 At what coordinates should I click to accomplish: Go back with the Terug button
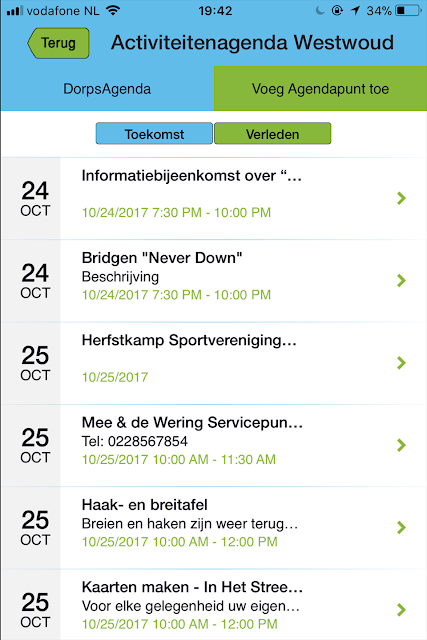tap(58, 43)
